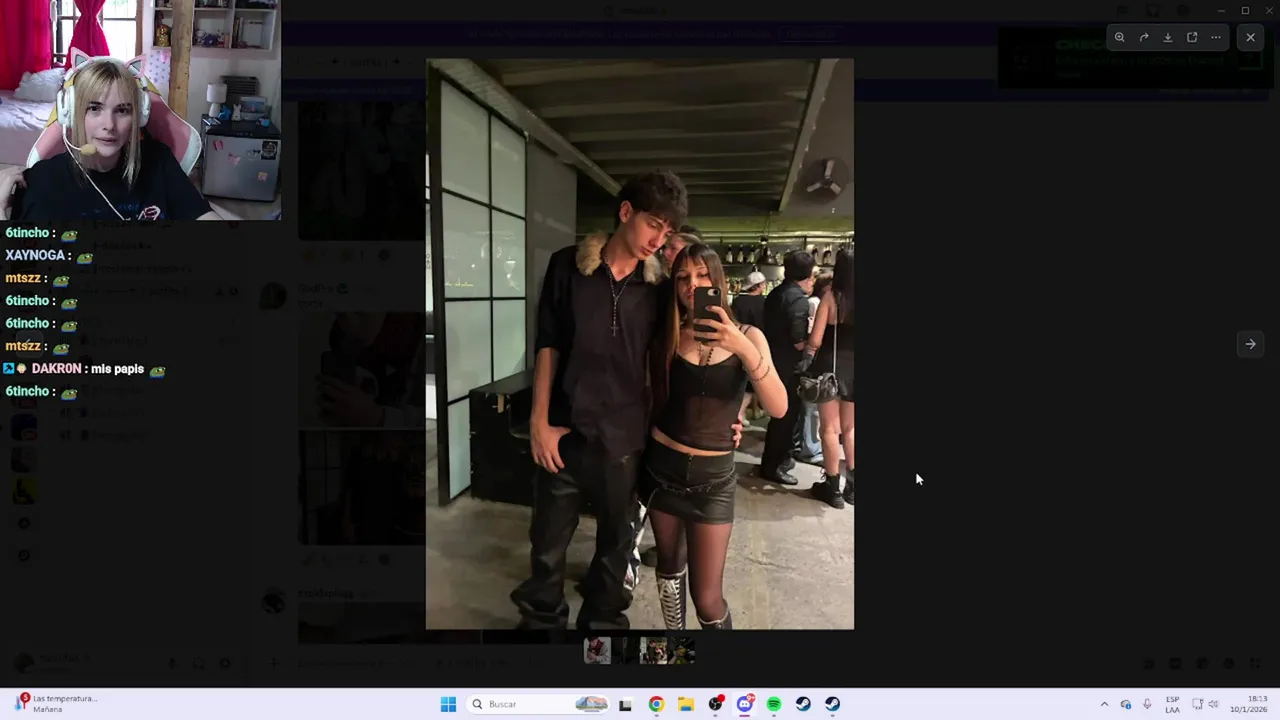This screenshot has width=1280, height=720.
Task: Open the temperature weather widget
Action: click(x=55, y=704)
